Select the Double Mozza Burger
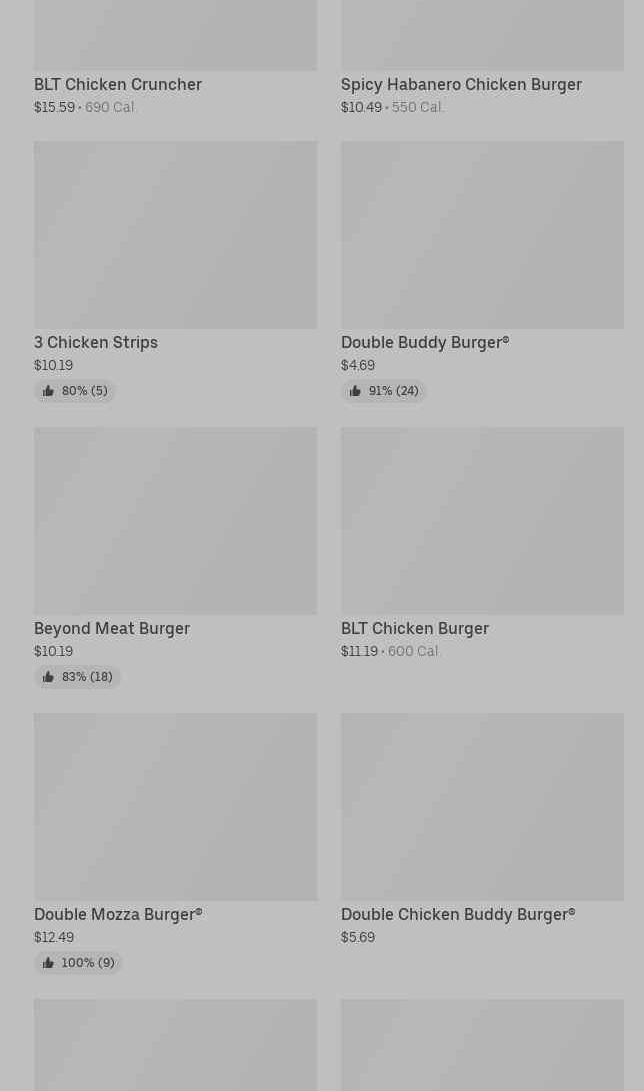Viewport: 644px width, 1091px height. coord(175,808)
